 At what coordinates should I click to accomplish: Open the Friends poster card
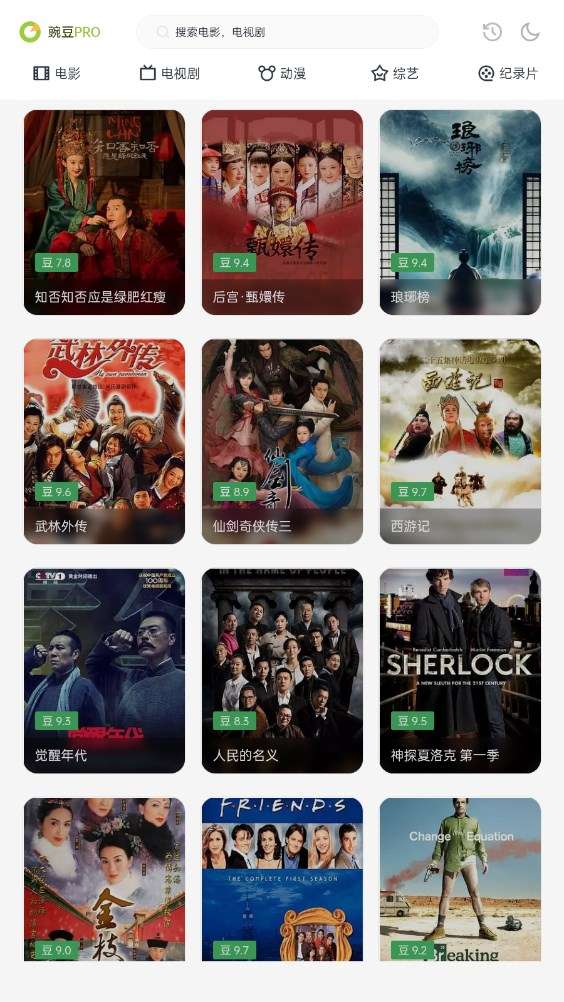(x=282, y=879)
